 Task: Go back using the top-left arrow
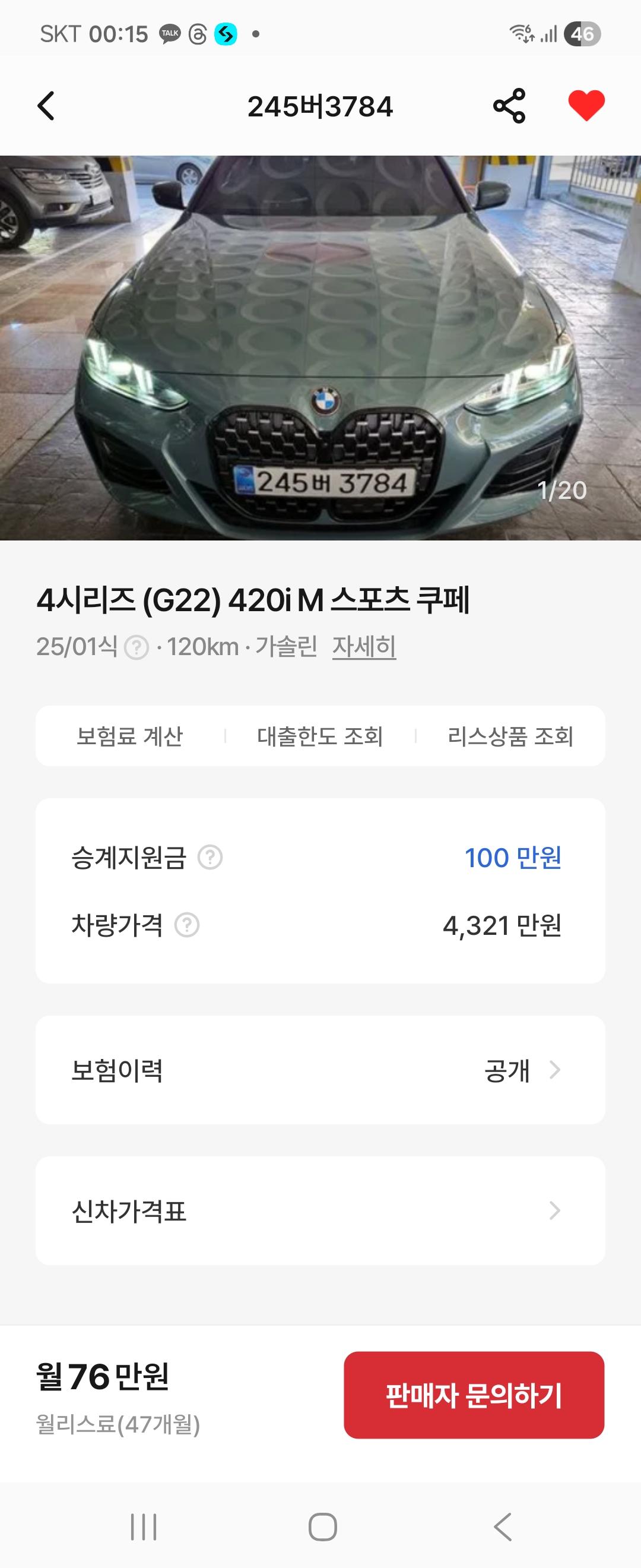tap(46, 106)
